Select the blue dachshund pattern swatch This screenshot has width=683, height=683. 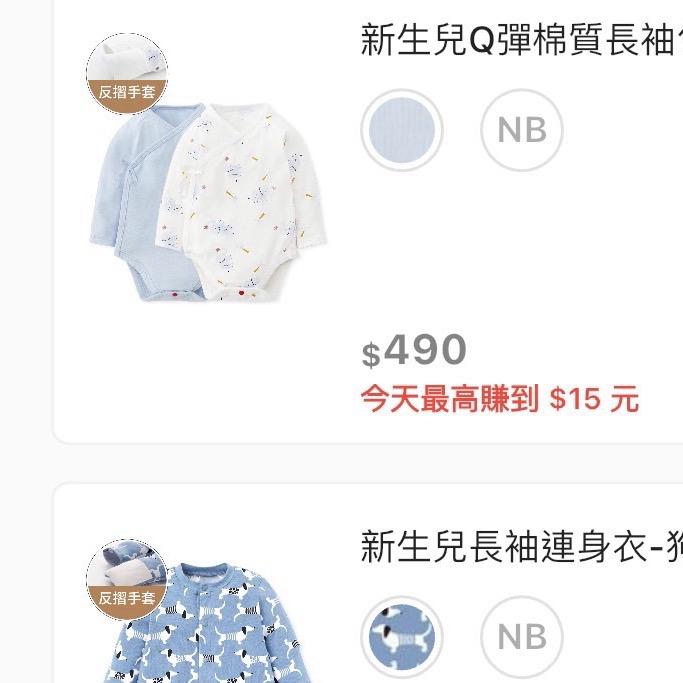402,637
